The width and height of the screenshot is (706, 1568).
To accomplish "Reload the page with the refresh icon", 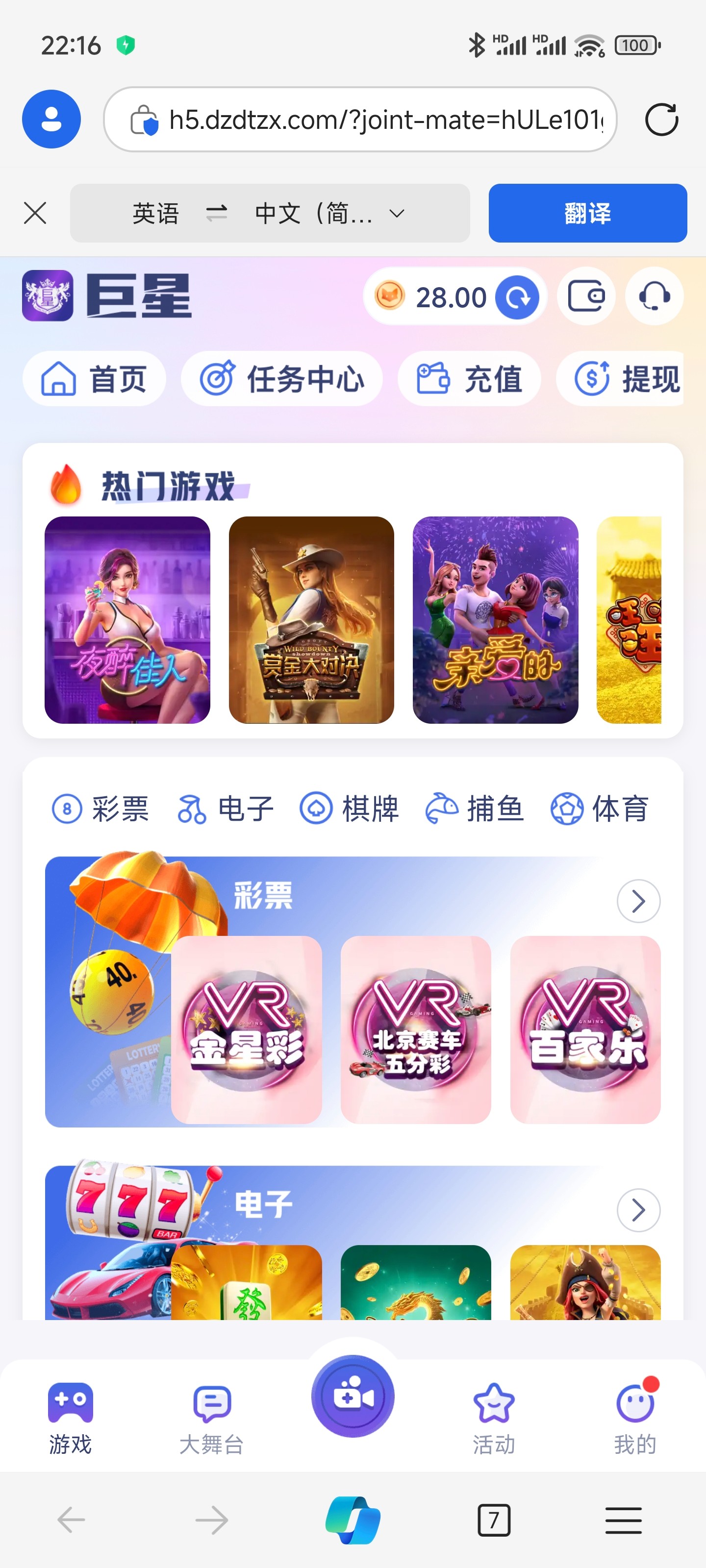I will coord(661,119).
